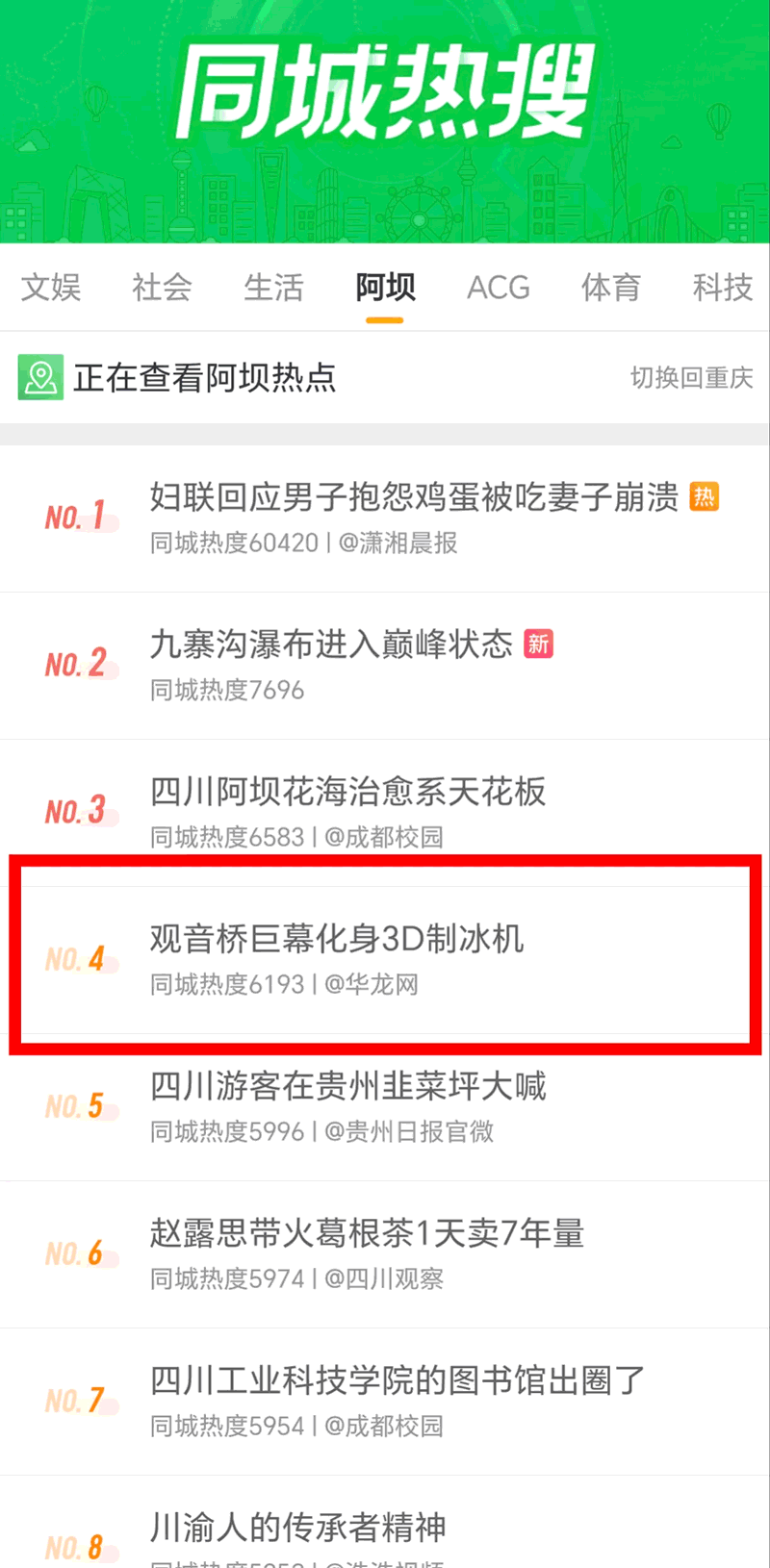This screenshot has width=770, height=1568.
Task: Switch to the 文娱 tab
Action: (x=51, y=288)
